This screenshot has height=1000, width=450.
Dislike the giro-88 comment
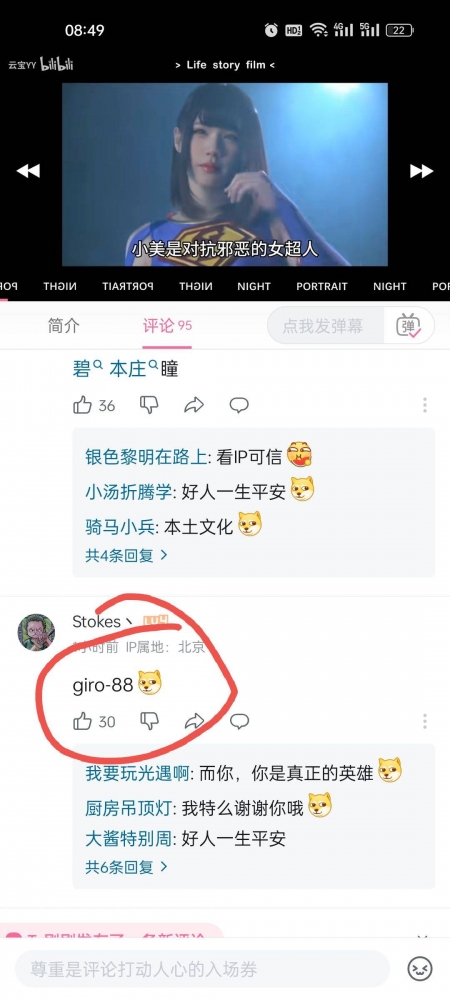tap(149, 721)
